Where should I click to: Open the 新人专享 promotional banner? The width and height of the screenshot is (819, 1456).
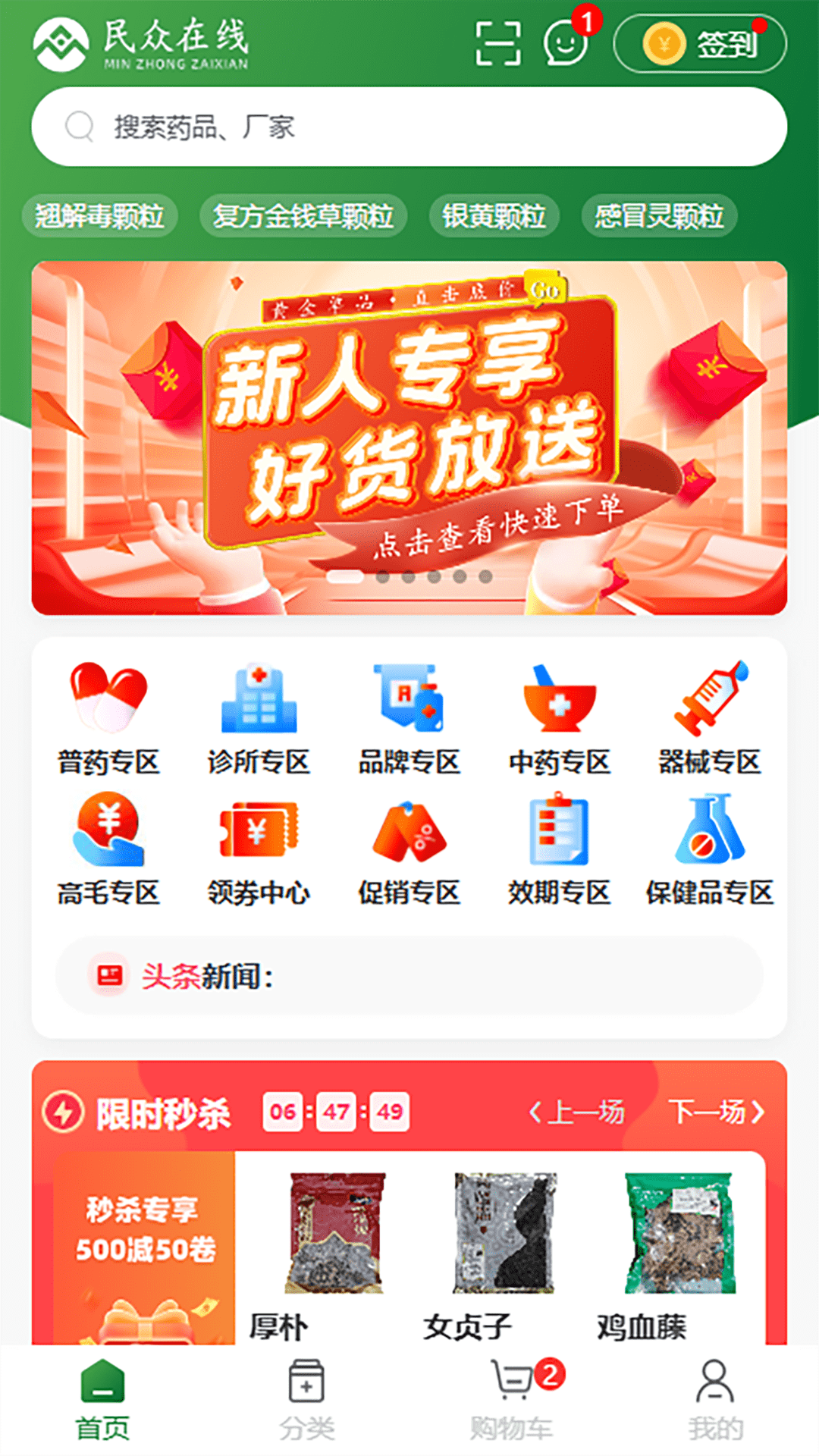click(x=409, y=438)
